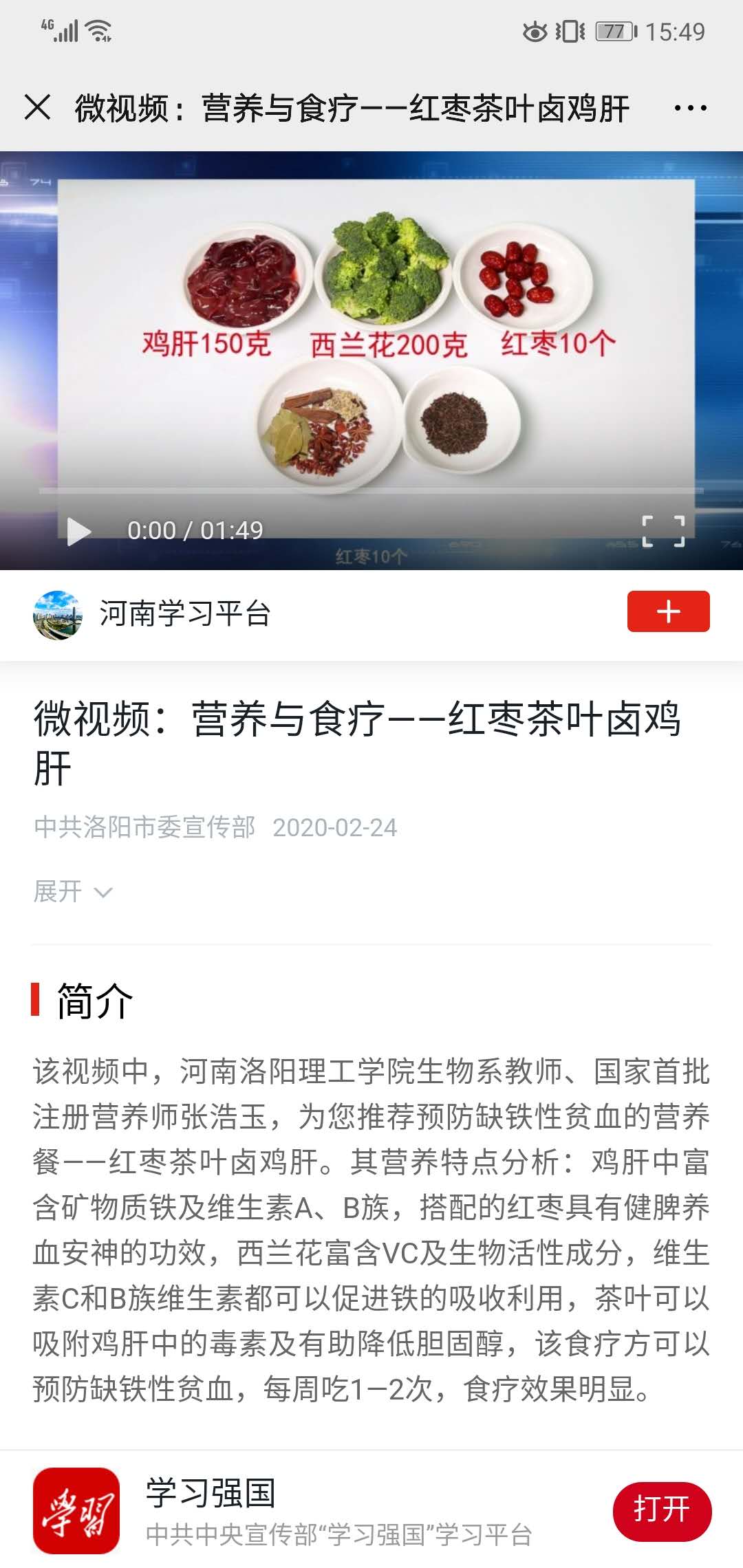Tap 打开 to open the 学习强国 app

tap(662, 1512)
